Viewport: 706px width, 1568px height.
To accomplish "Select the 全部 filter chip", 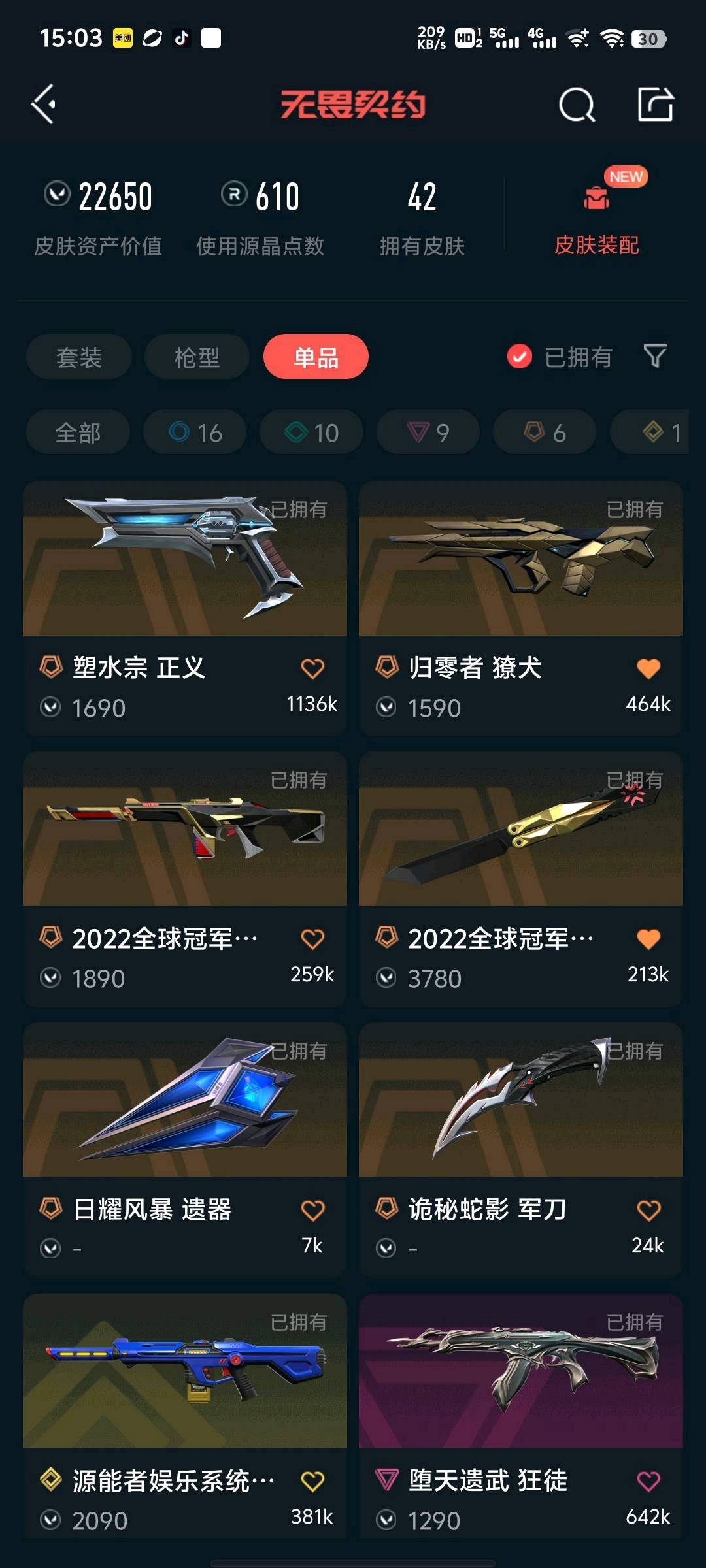I will pos(78,433).
